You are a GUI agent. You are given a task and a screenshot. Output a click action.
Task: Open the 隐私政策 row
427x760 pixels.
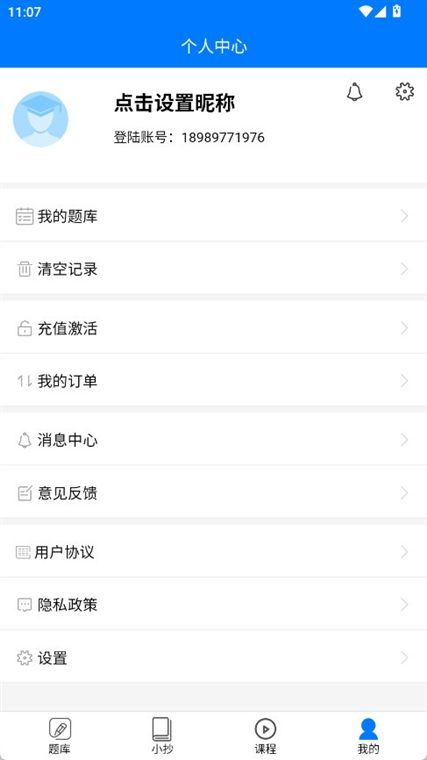tap(213, 605)
